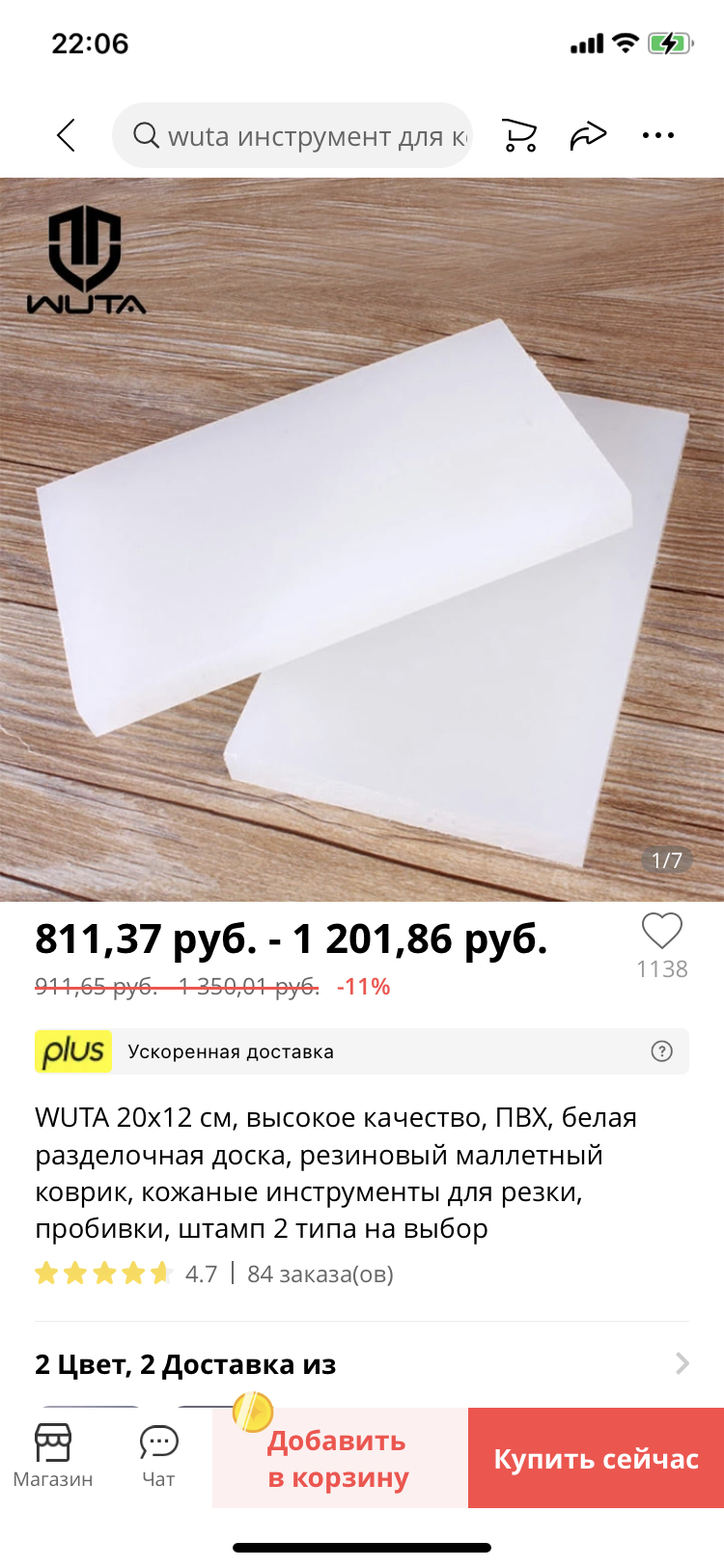
Task: Tap Добавить в корзину button
Action: tap(340, 1458)
